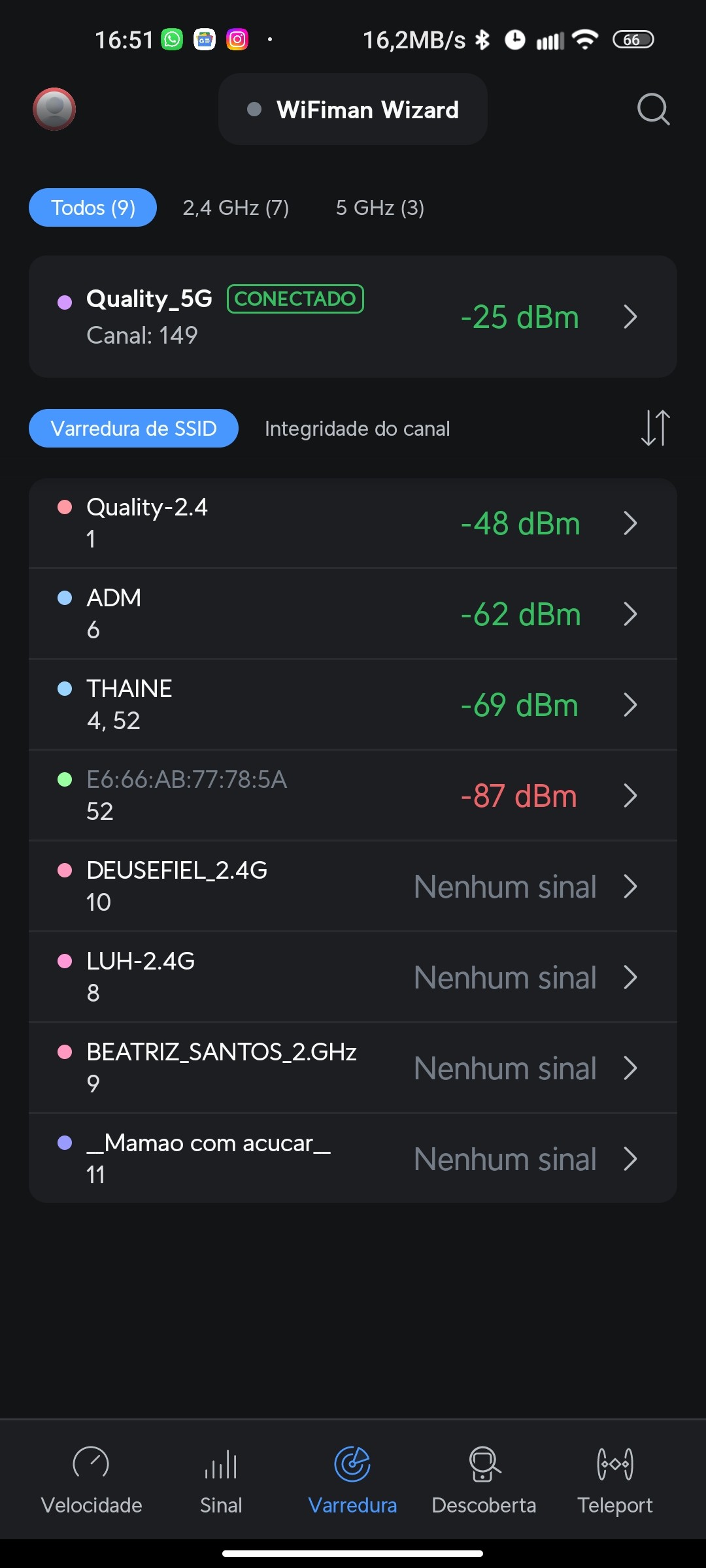This screenshot has width=706, height=1568.
Task: Open the search icon
Action: click(653, 109)
